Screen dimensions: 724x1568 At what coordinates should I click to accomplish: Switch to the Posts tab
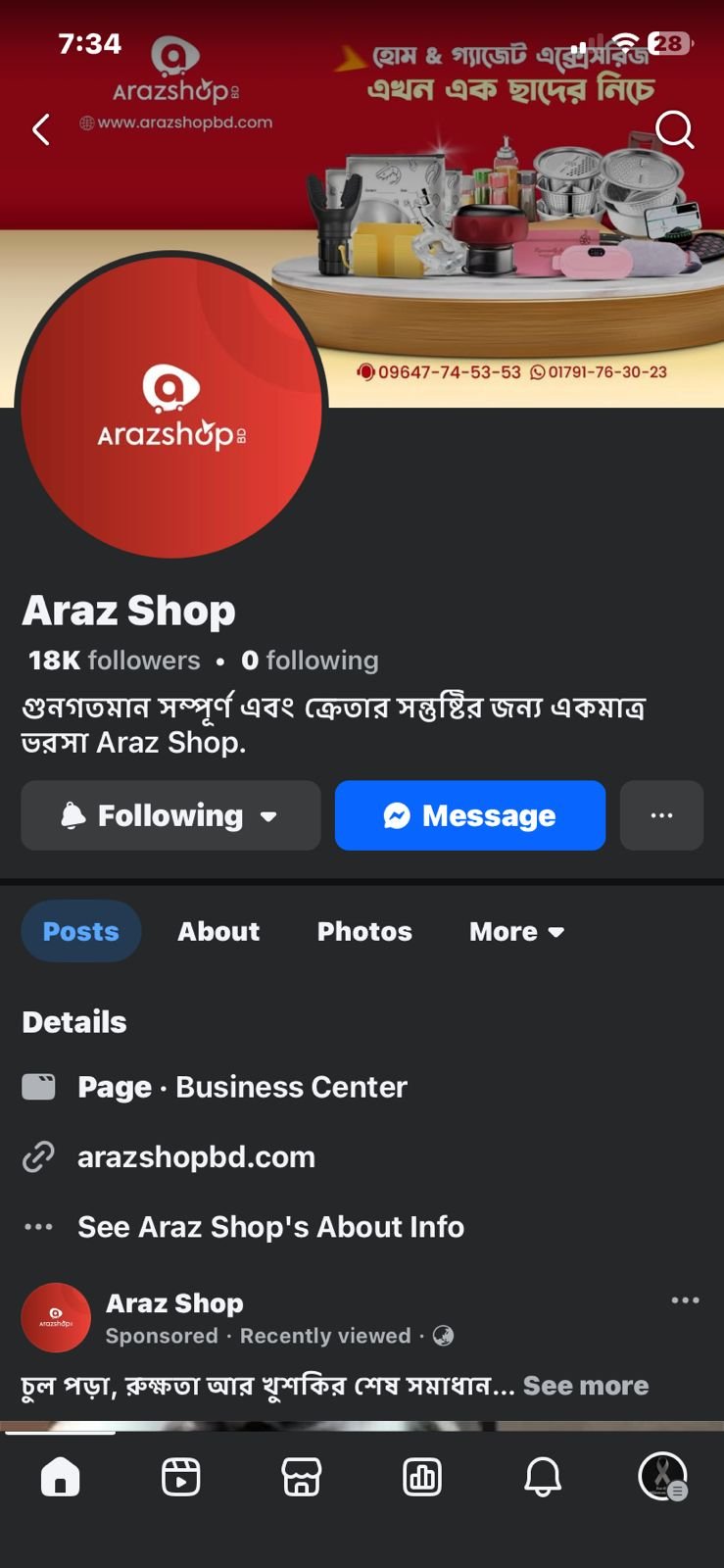click(x=81, y=931)
